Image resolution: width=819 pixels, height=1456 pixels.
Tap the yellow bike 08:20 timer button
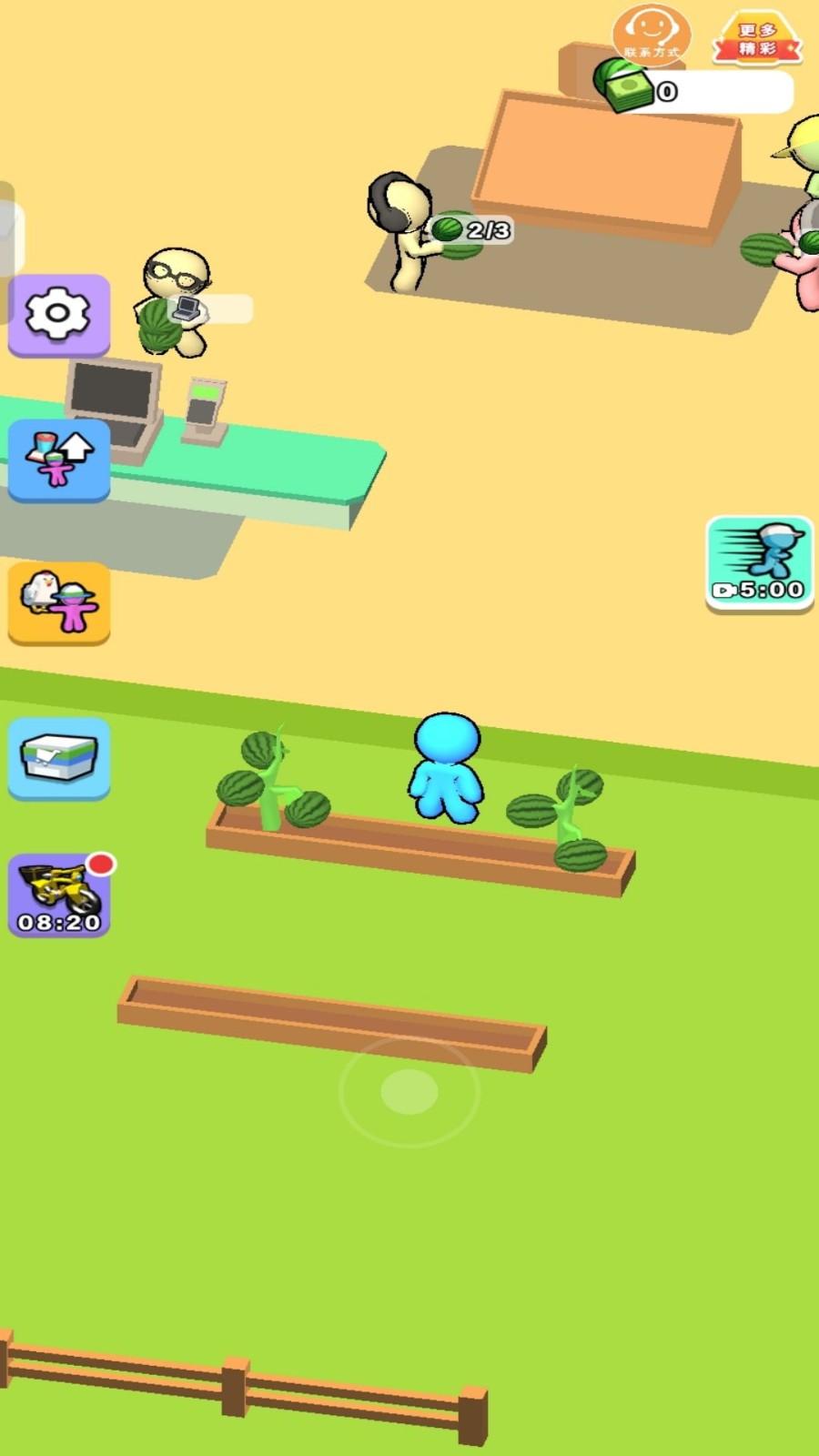(x=59, y=896)
